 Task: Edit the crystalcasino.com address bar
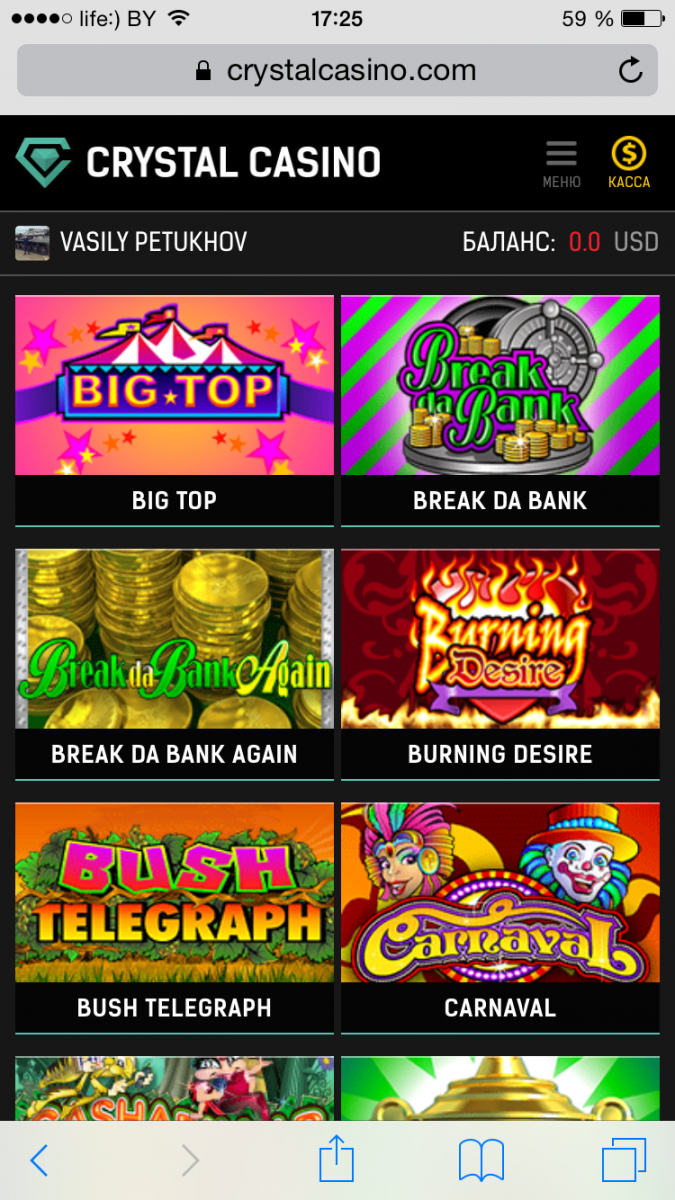336,70
